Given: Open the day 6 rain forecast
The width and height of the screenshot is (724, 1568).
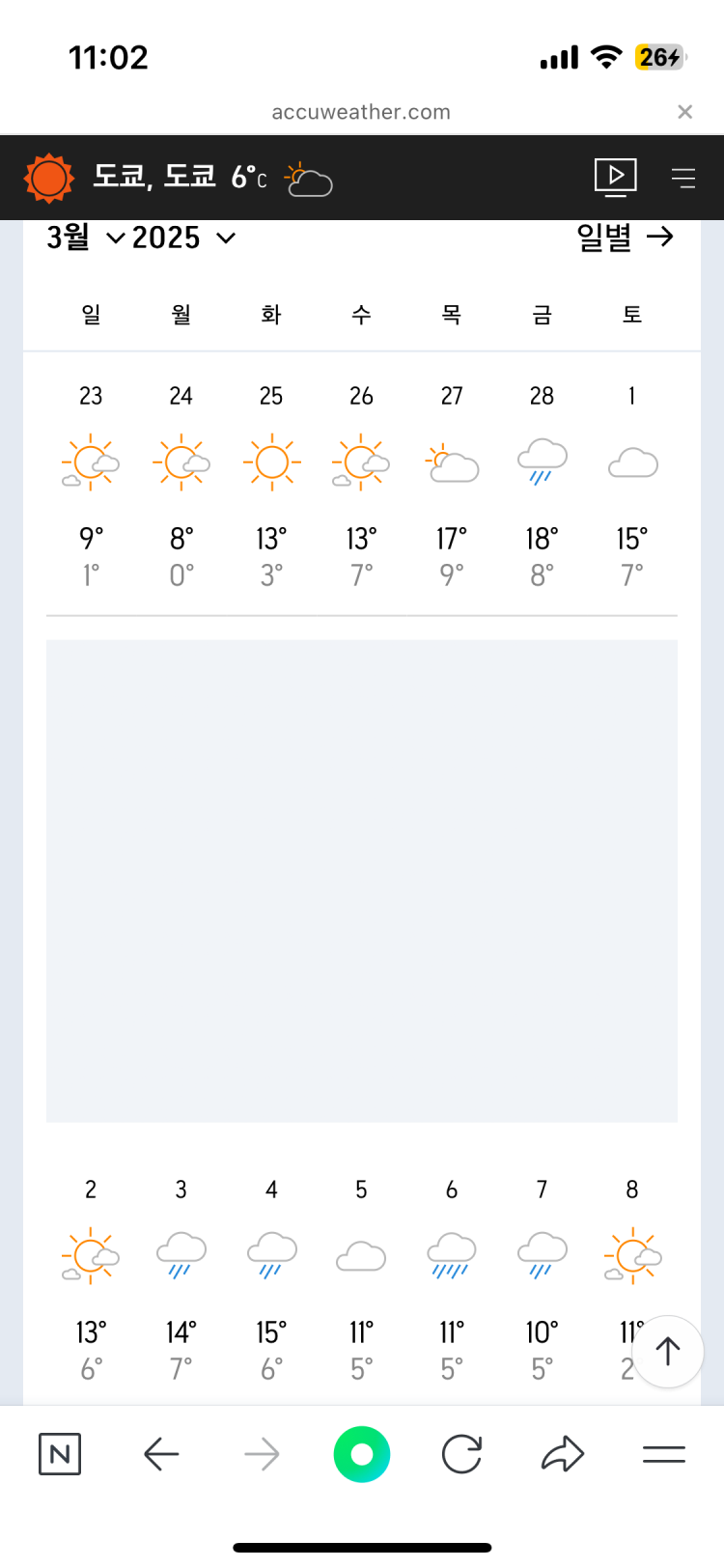Looking at the screenshot, I should [452, 1276].
